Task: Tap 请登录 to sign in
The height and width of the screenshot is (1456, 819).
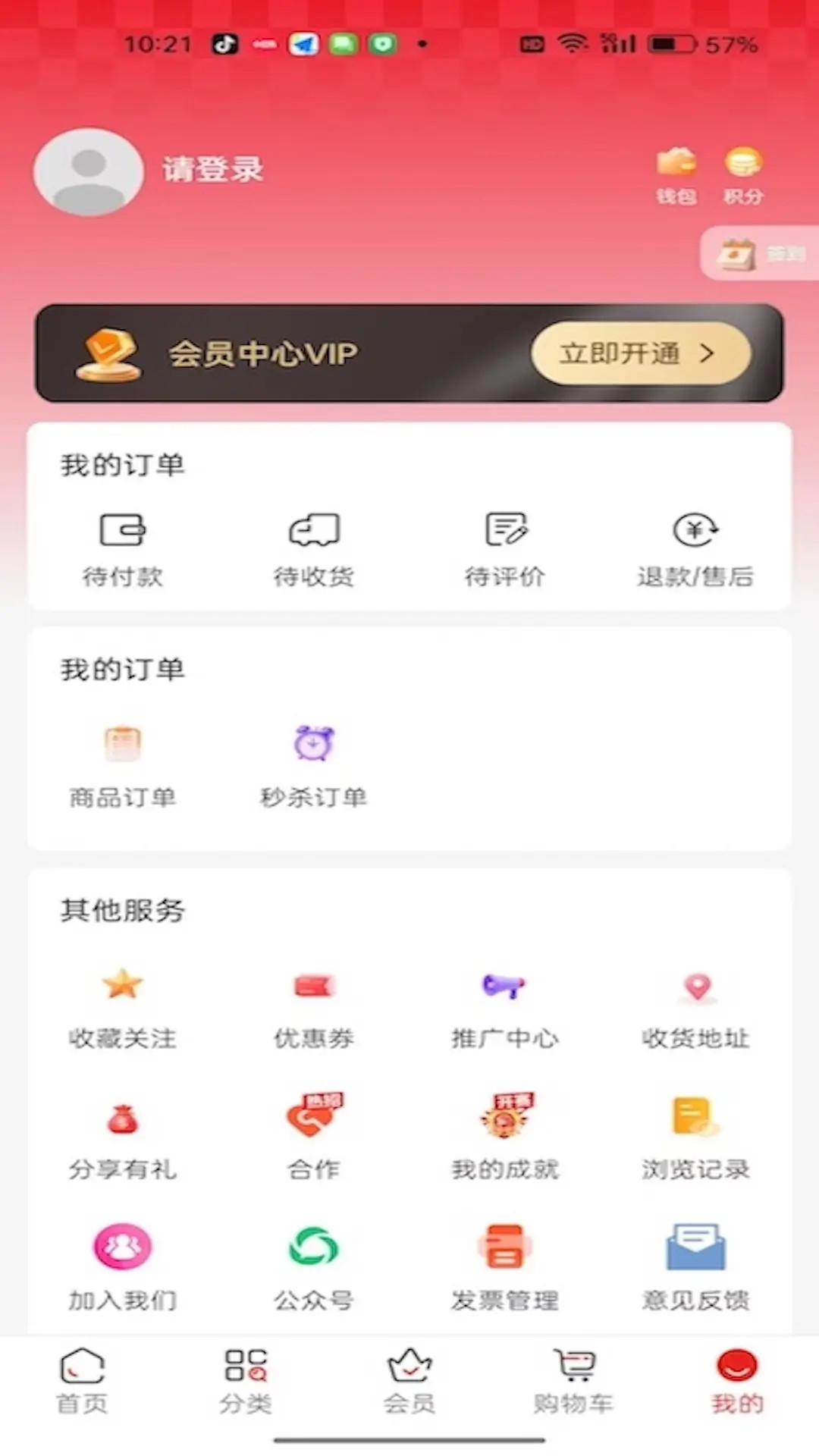Action: [212, 170]
